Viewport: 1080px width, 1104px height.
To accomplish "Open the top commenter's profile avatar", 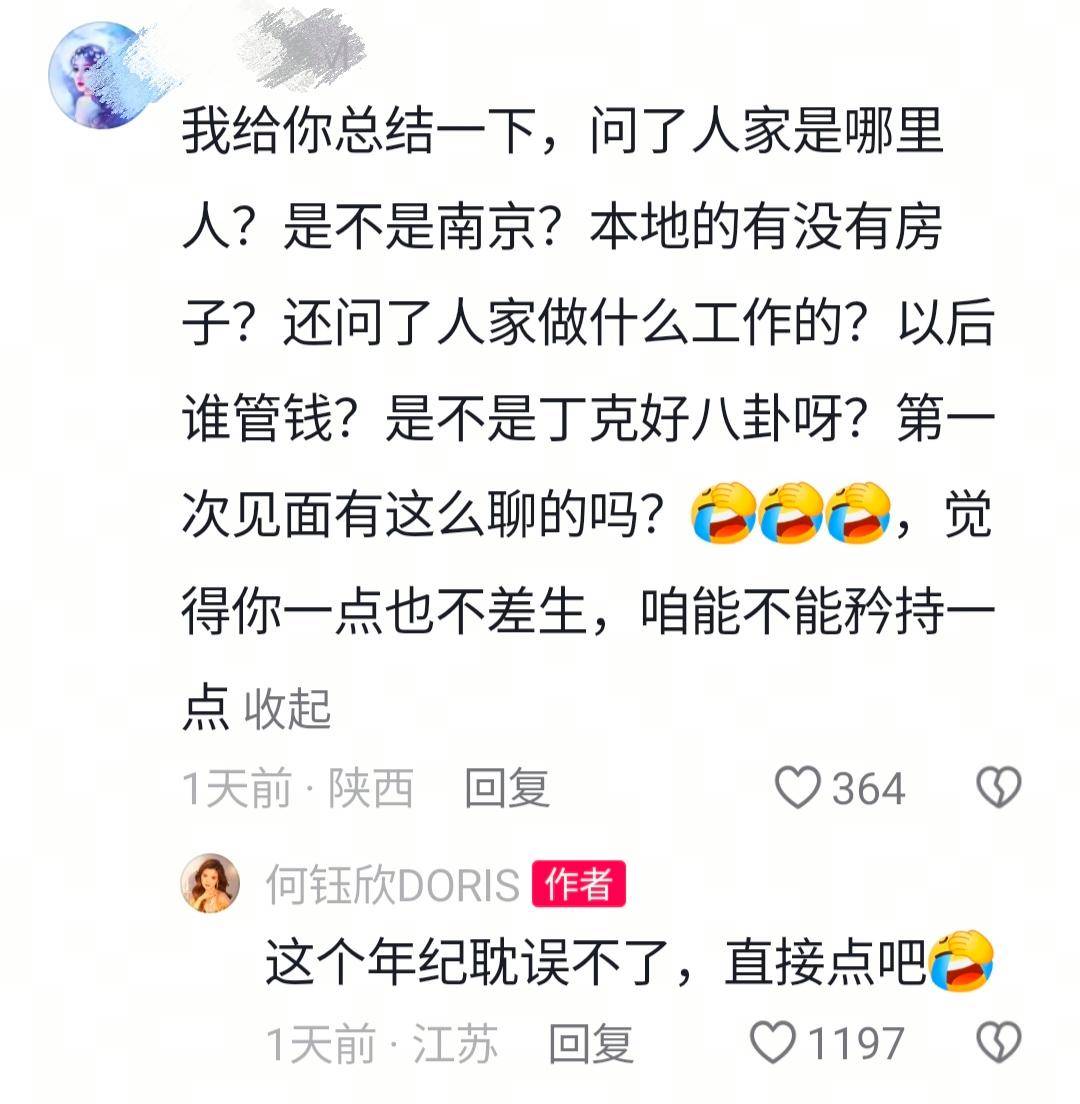I will pyautogui.click(x=95, y=75).
